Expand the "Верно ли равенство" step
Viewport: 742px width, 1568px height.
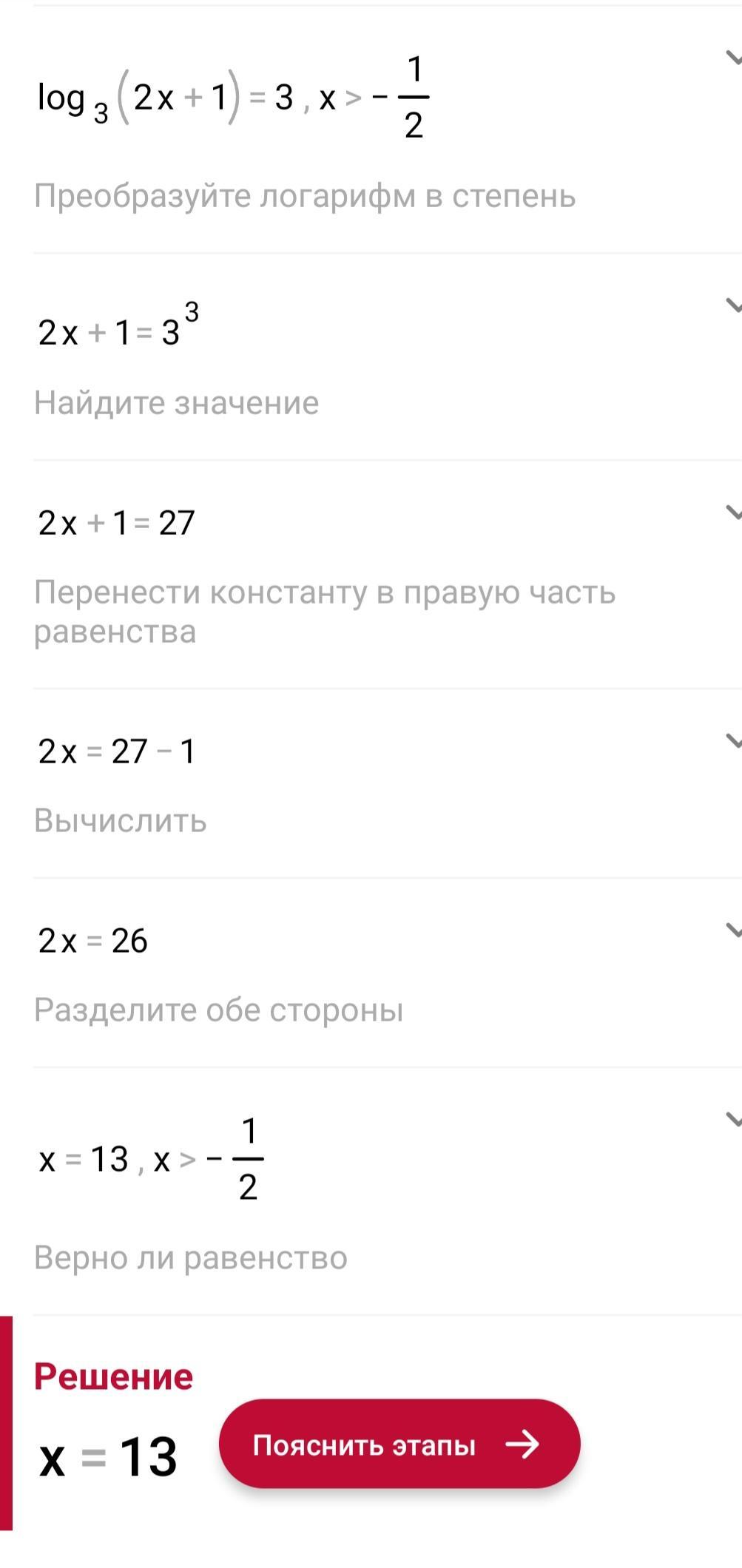(732, 1119)
